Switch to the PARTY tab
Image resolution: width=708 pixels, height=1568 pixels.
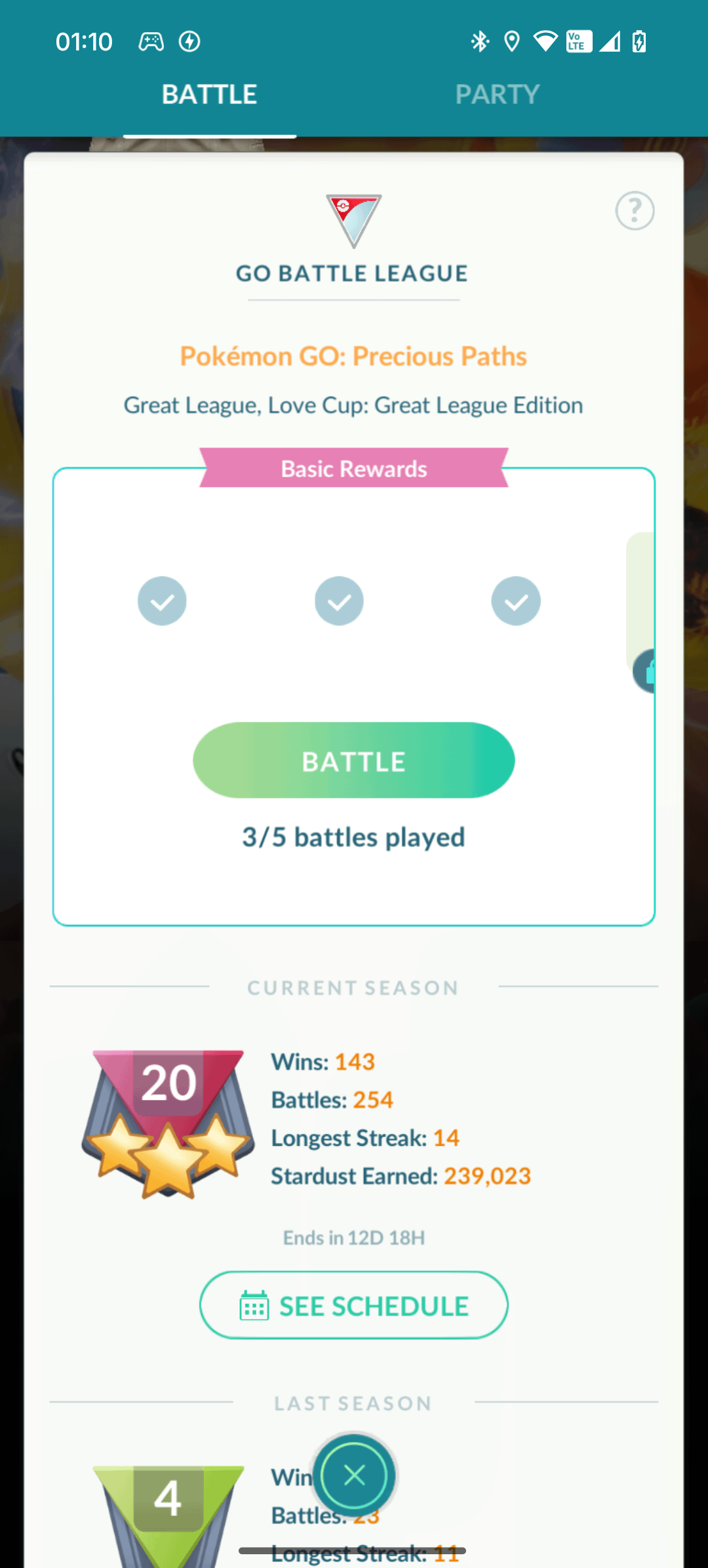tap(497, 94)
